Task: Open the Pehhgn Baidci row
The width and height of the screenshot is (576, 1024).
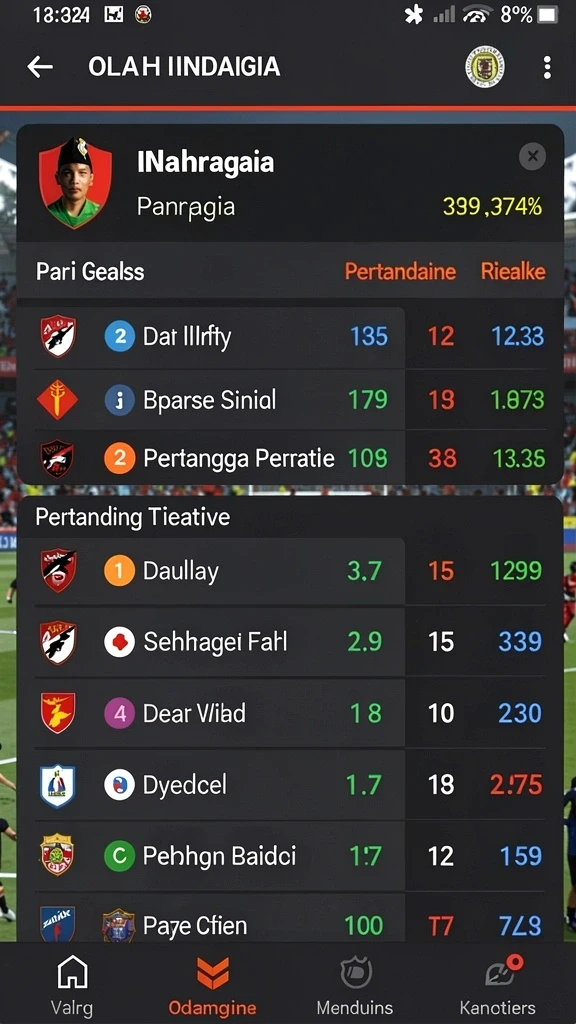Action: [x=290, y=856]
